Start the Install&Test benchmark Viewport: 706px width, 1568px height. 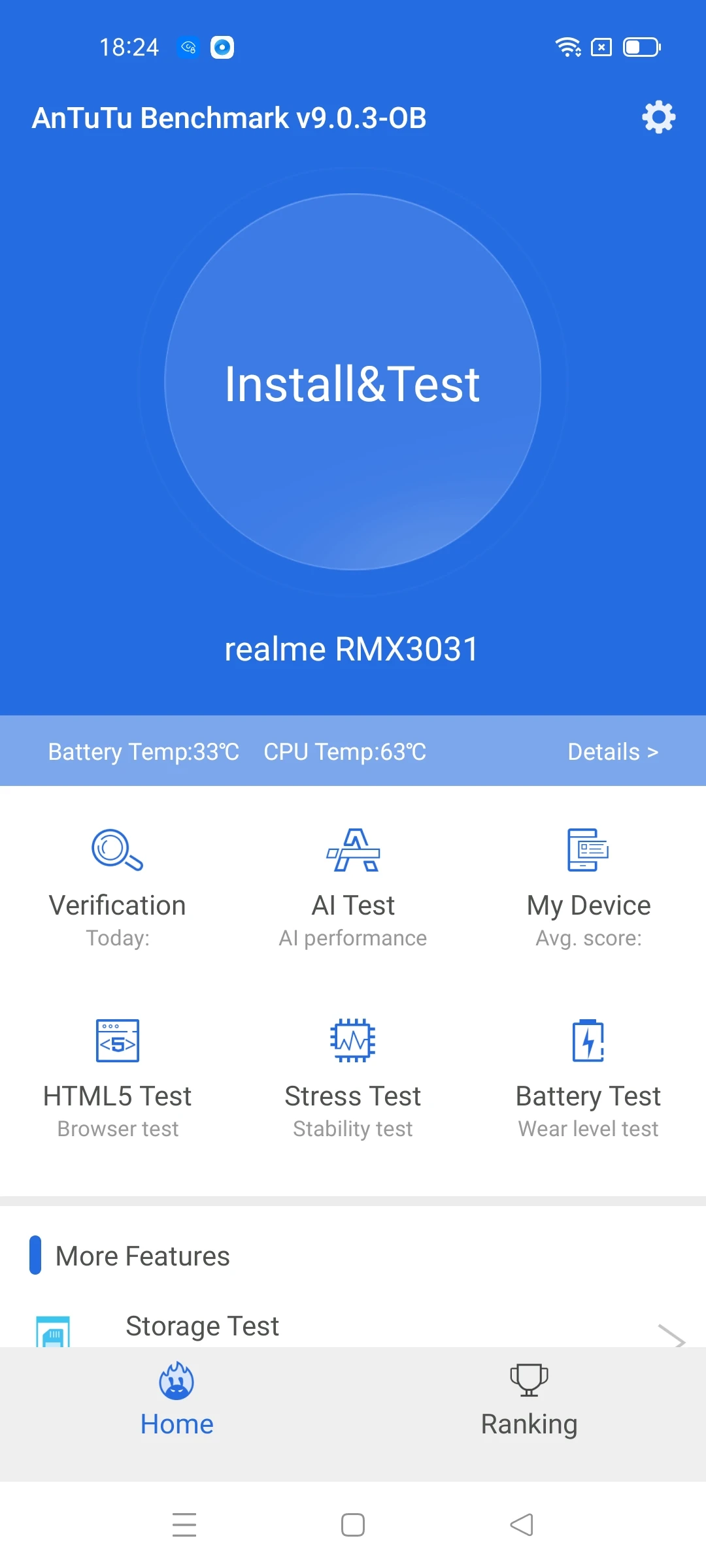point(353,382)
